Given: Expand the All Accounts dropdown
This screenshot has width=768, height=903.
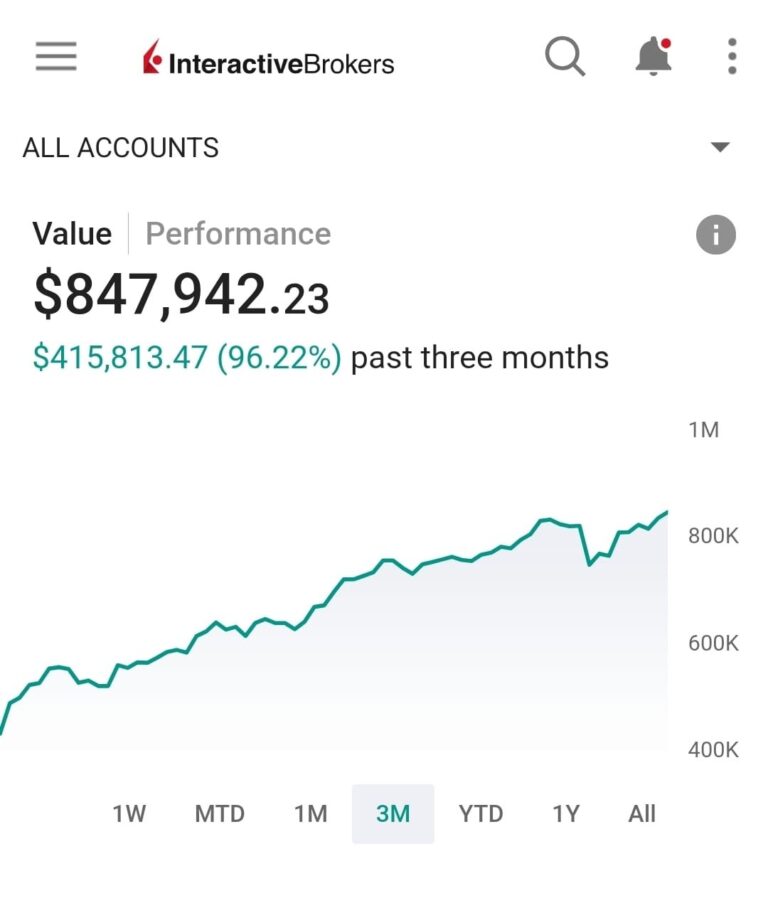Looking at the screenshot, I should [x=719, y=148].
